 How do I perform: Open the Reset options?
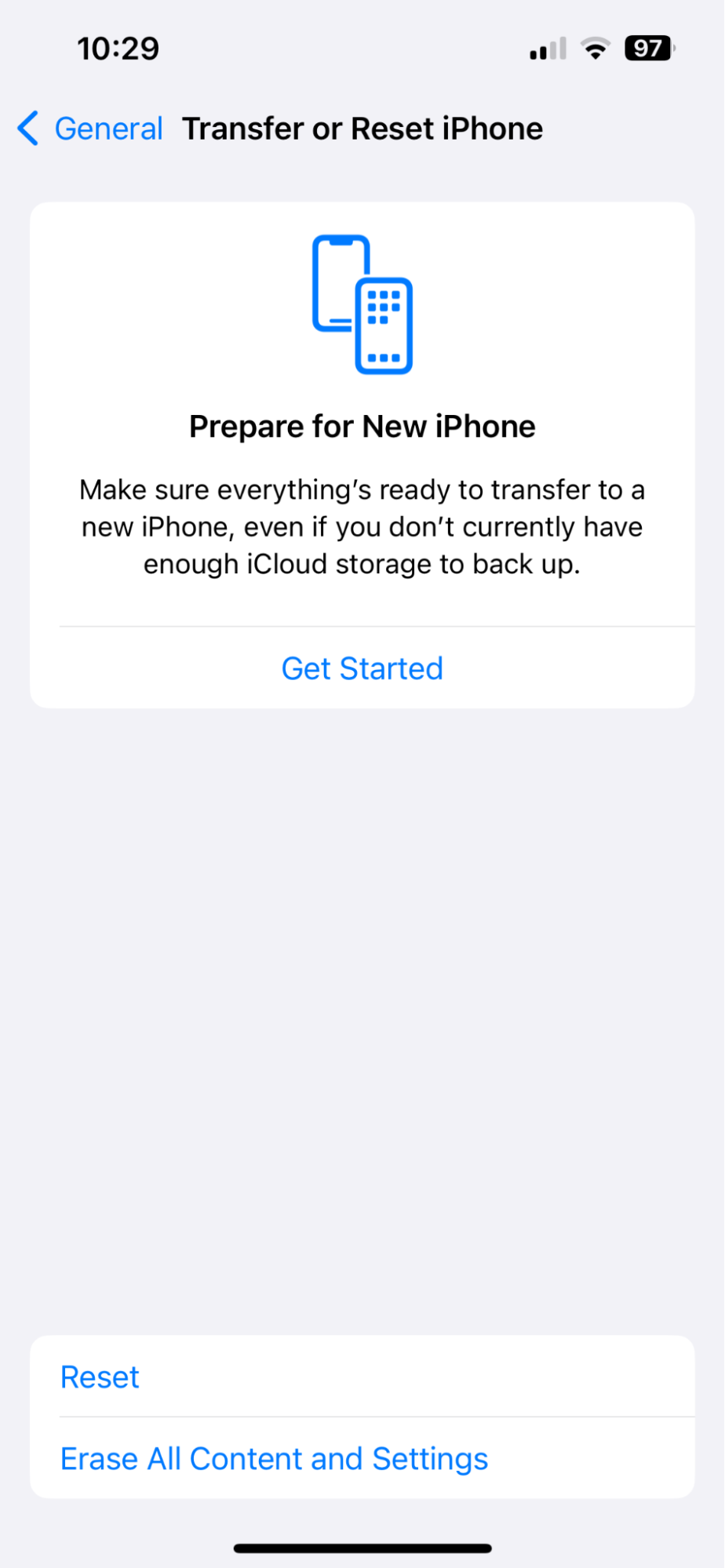click(100, 1377)
